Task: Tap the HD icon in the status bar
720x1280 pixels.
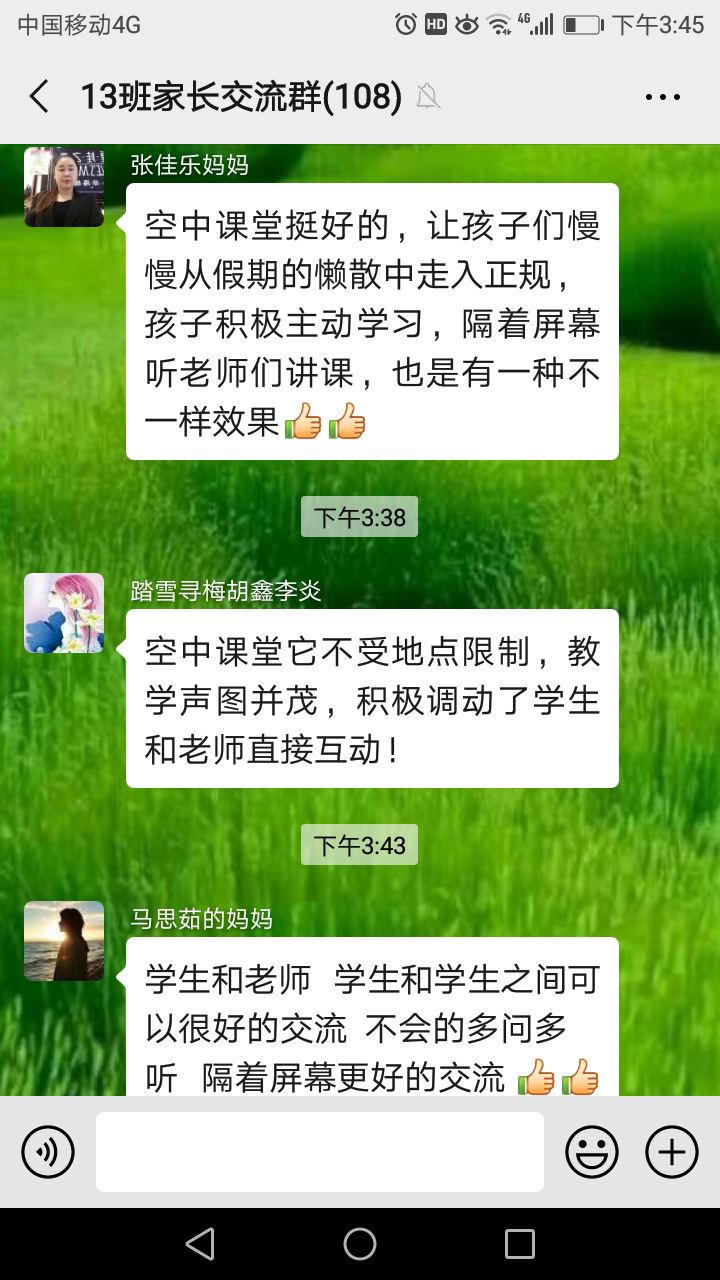Action: 436,24
